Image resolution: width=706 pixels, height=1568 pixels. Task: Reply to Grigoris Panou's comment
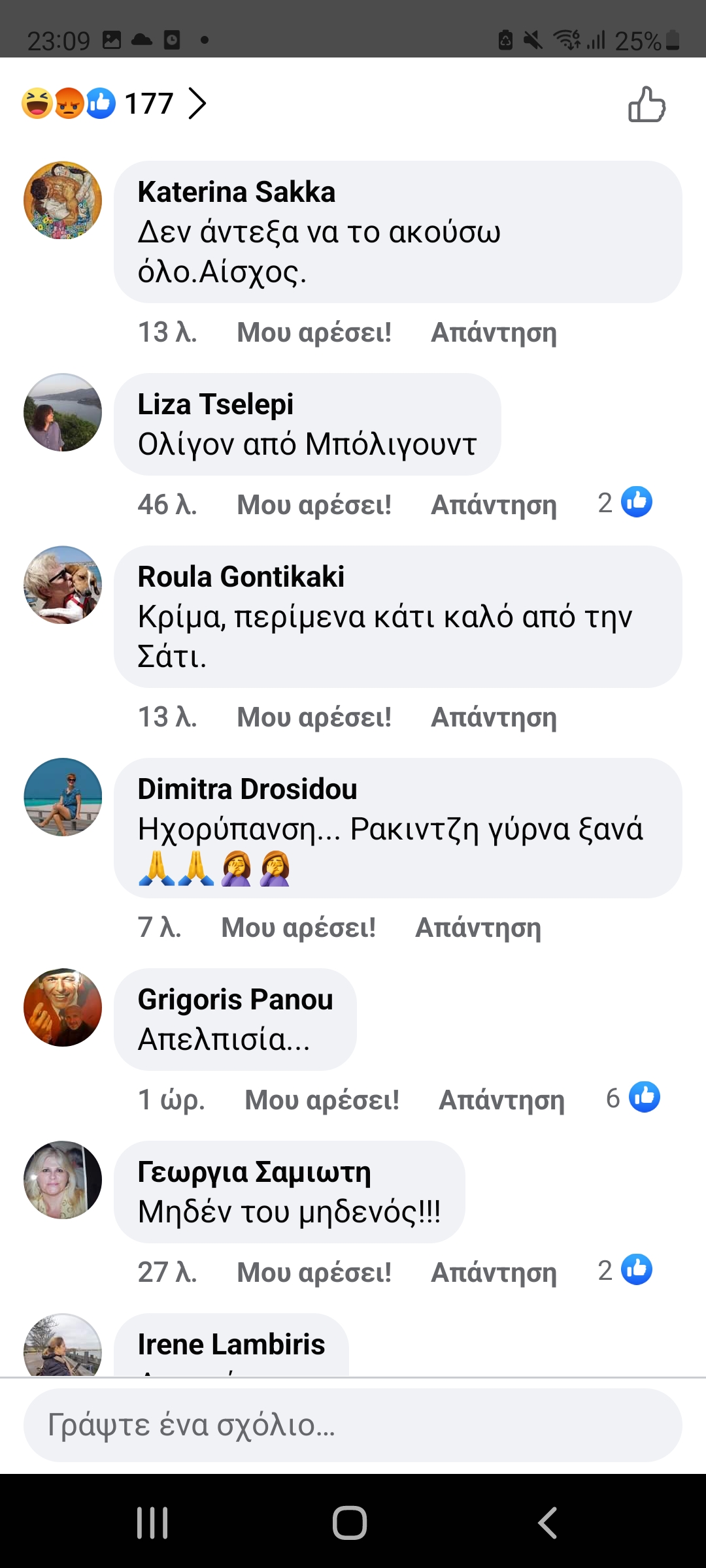click(x=501, y=1100)
